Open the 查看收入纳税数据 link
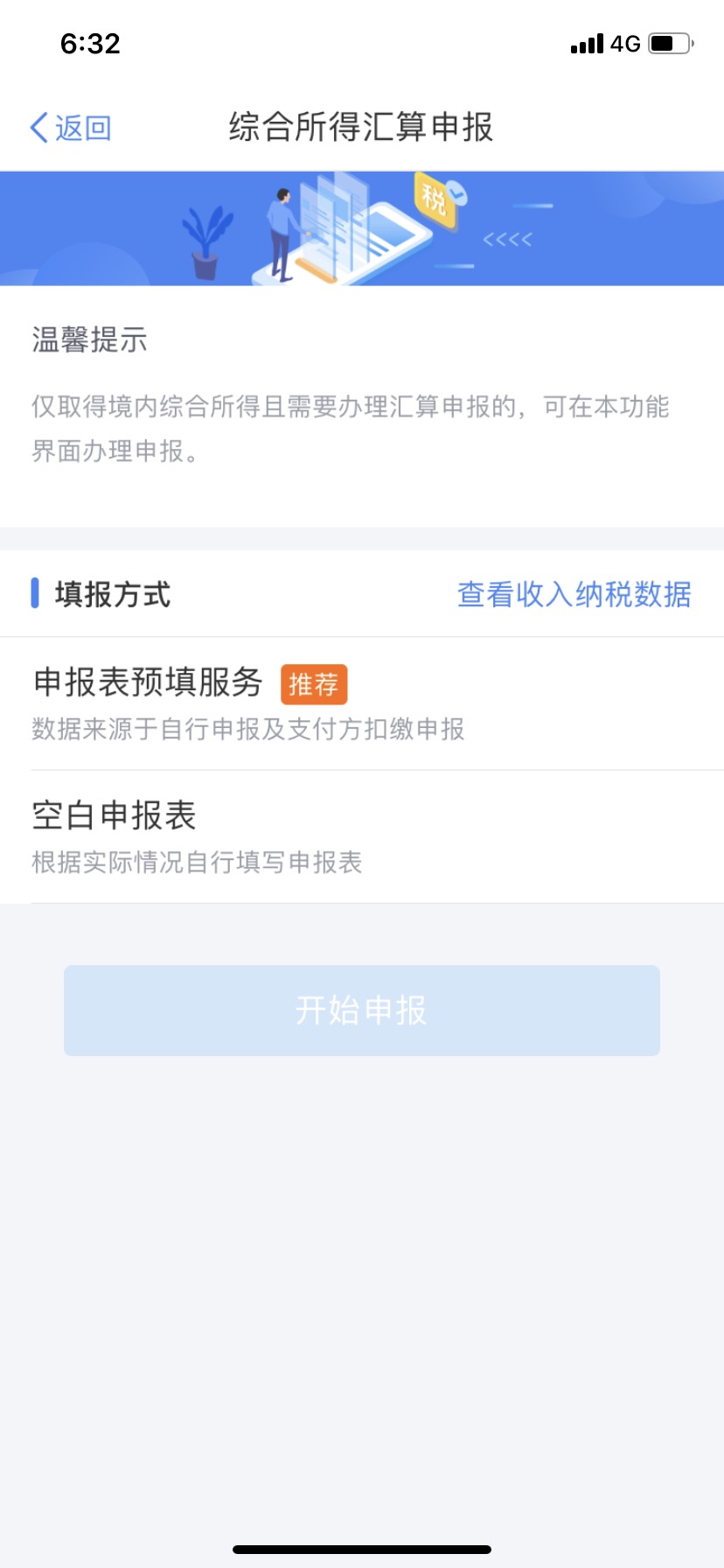Viewport: 724px width, 1568px height. tap(574, 595)
